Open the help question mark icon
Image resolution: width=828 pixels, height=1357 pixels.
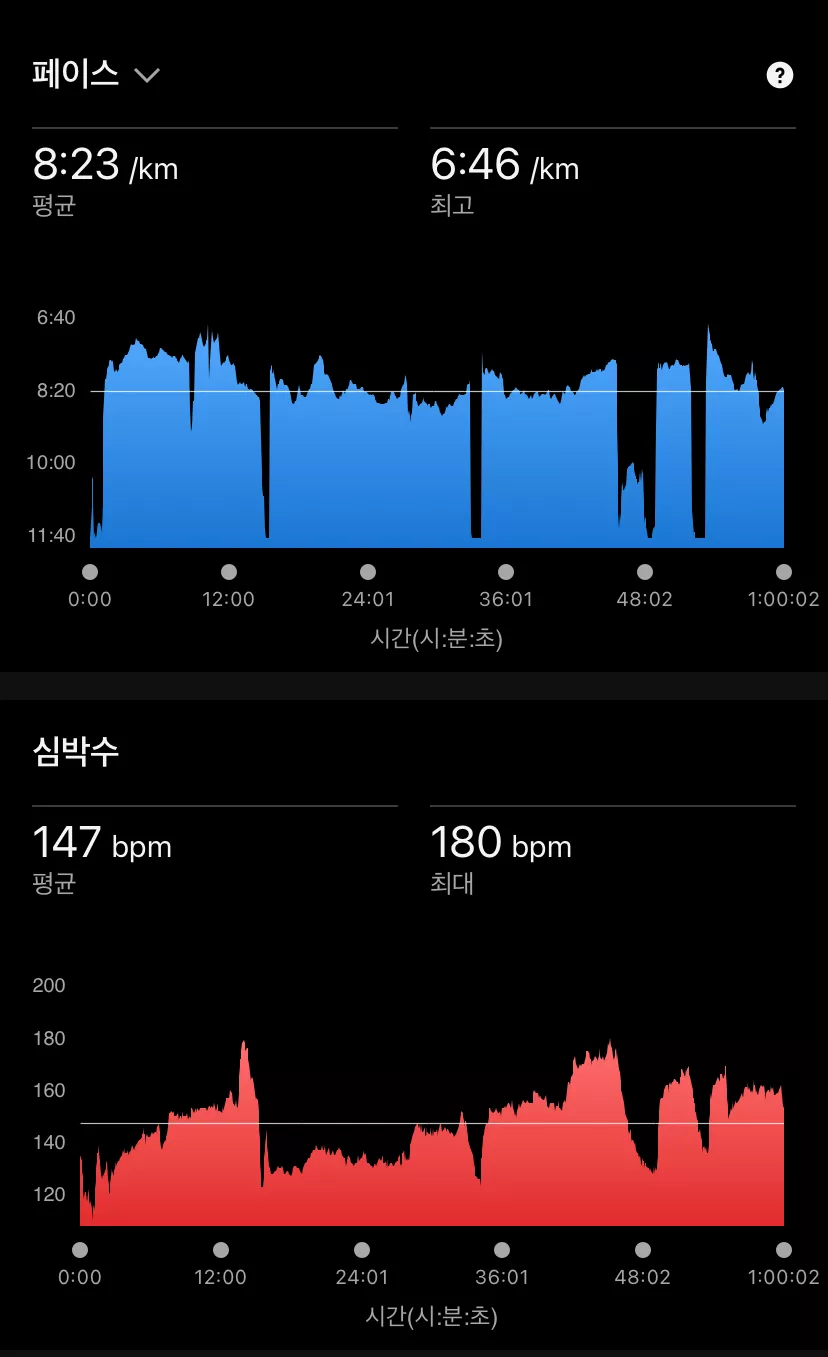(779, 75)
